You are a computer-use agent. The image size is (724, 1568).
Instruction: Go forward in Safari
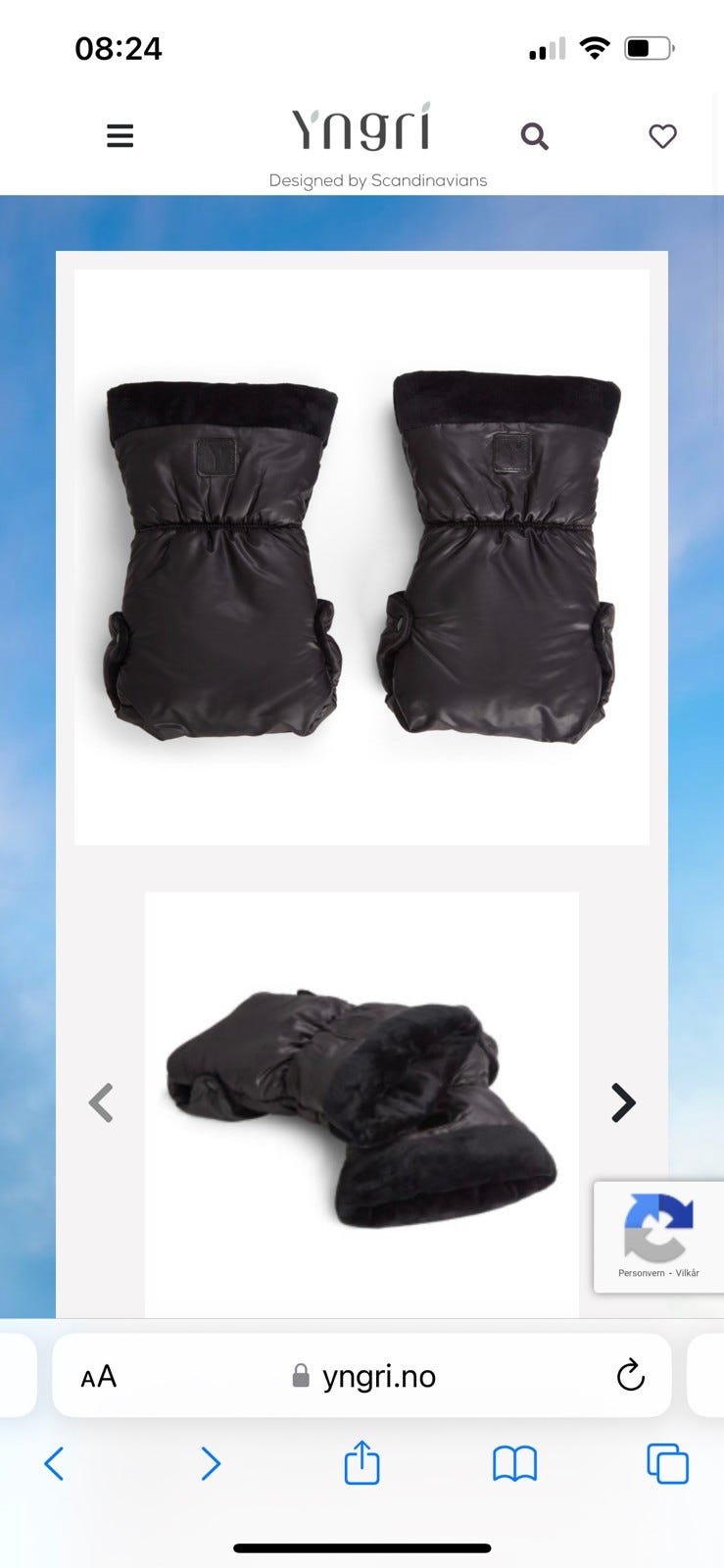(x=210, y=1464)
